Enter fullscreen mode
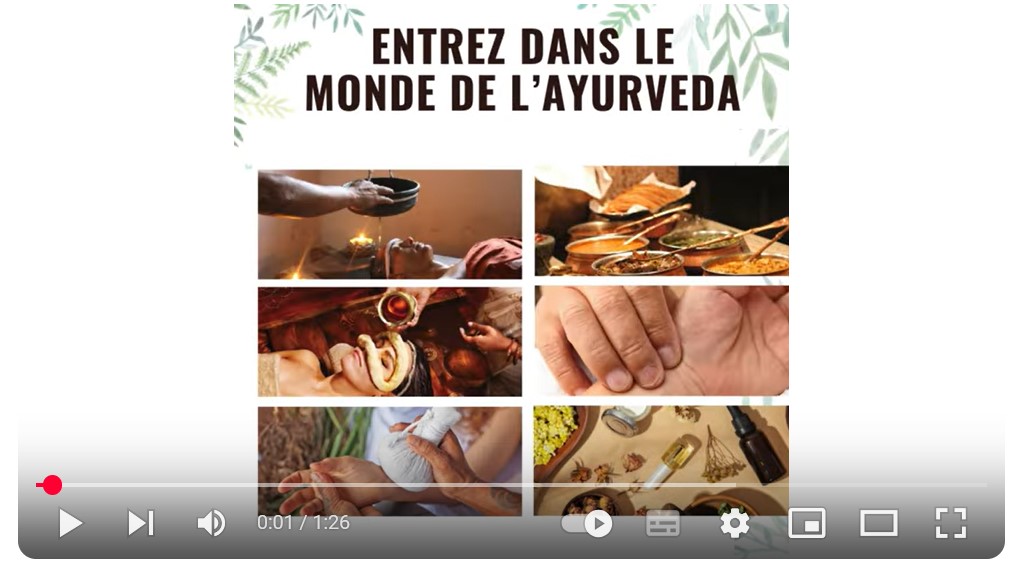This screenshot has height=563, width=1017. coord(950,523)
